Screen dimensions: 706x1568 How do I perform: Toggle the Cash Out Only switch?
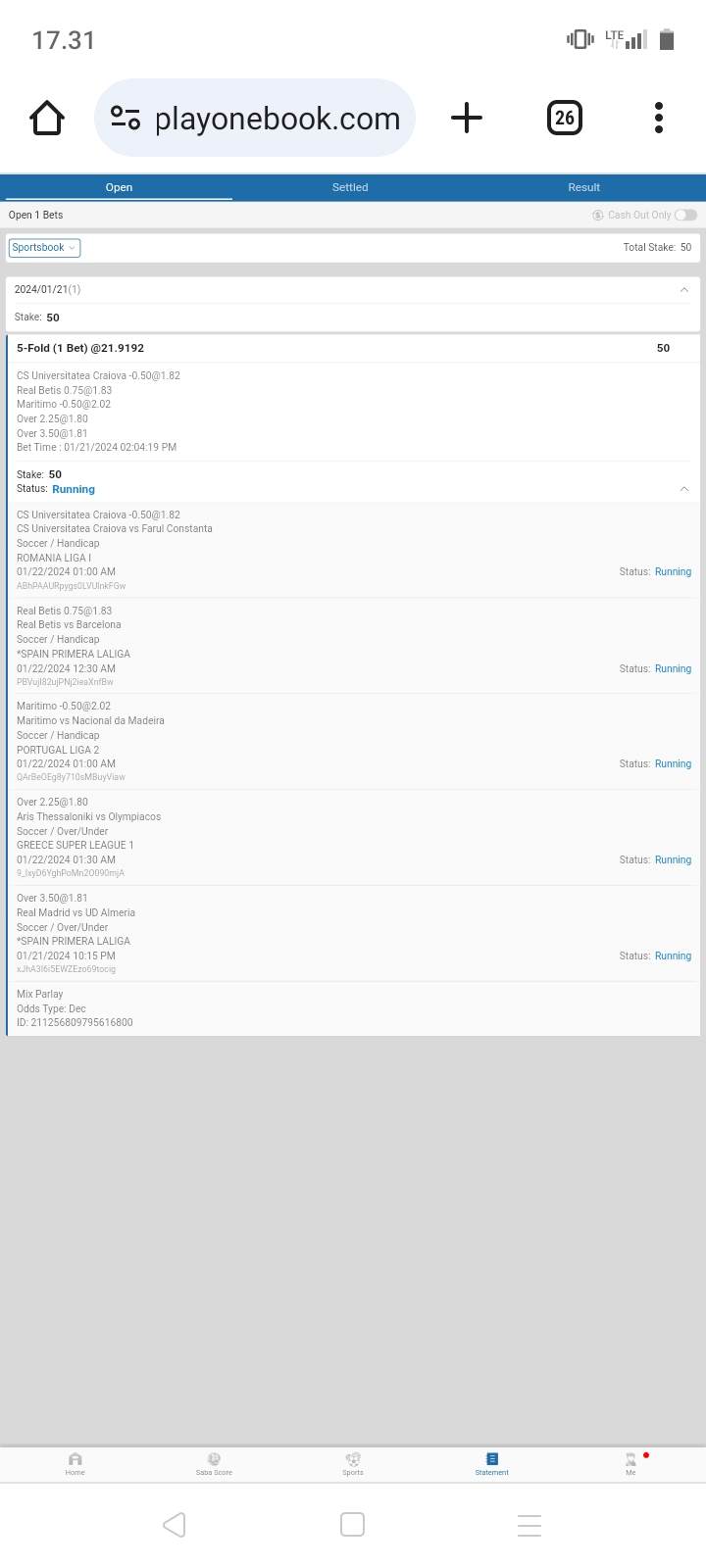(x=685, y=216)
